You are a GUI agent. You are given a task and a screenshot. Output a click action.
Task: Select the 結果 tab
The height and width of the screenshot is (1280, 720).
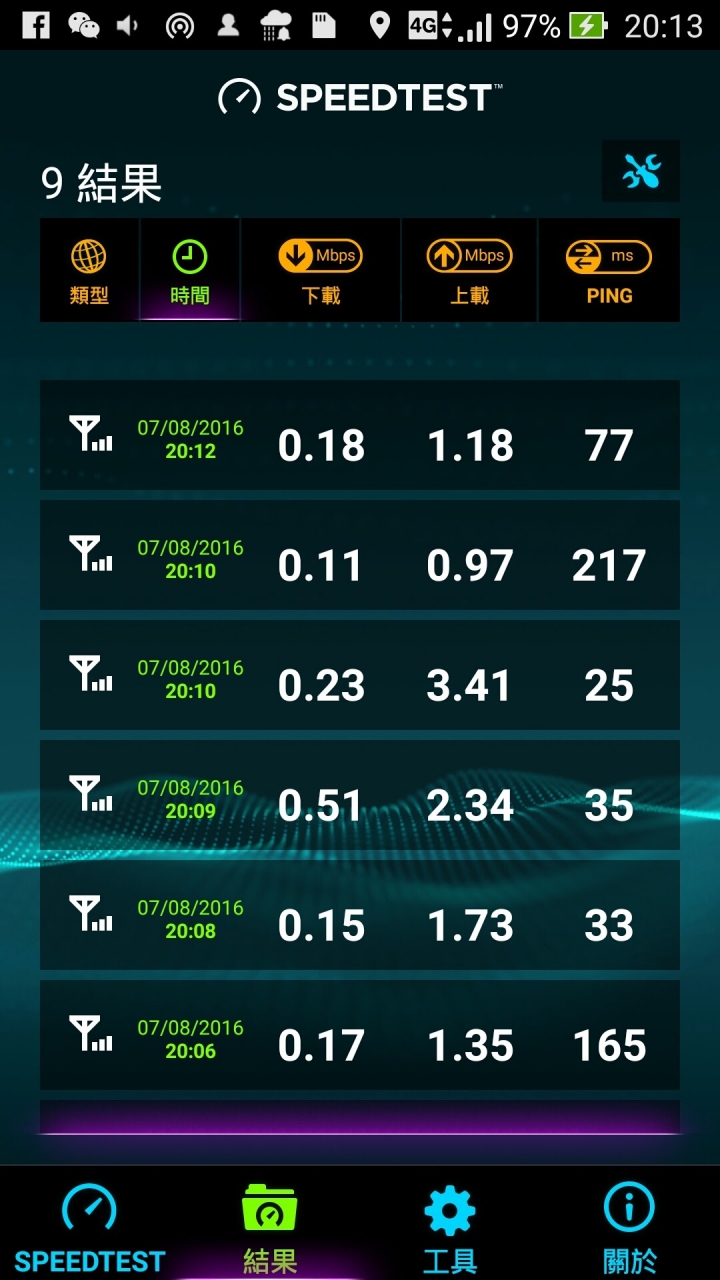click(x=270, y=1226)
